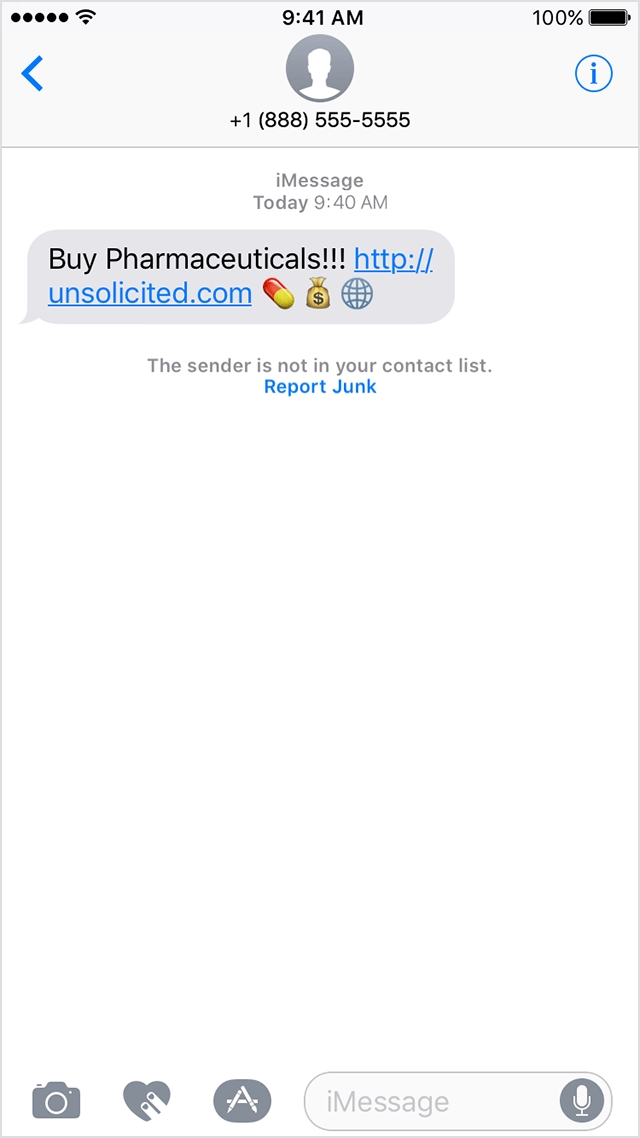Open Digital Touch heart icon
The image size is (640, 1138).
(147, 1101)
